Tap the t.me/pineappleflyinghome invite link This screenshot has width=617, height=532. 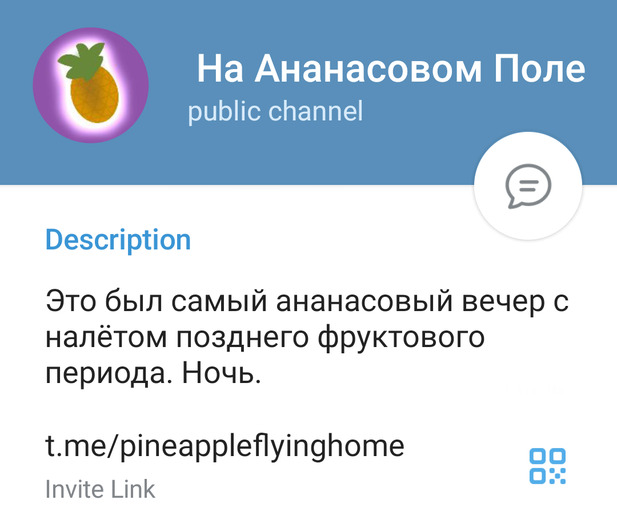pyautogui.click(x=225, y=446)
